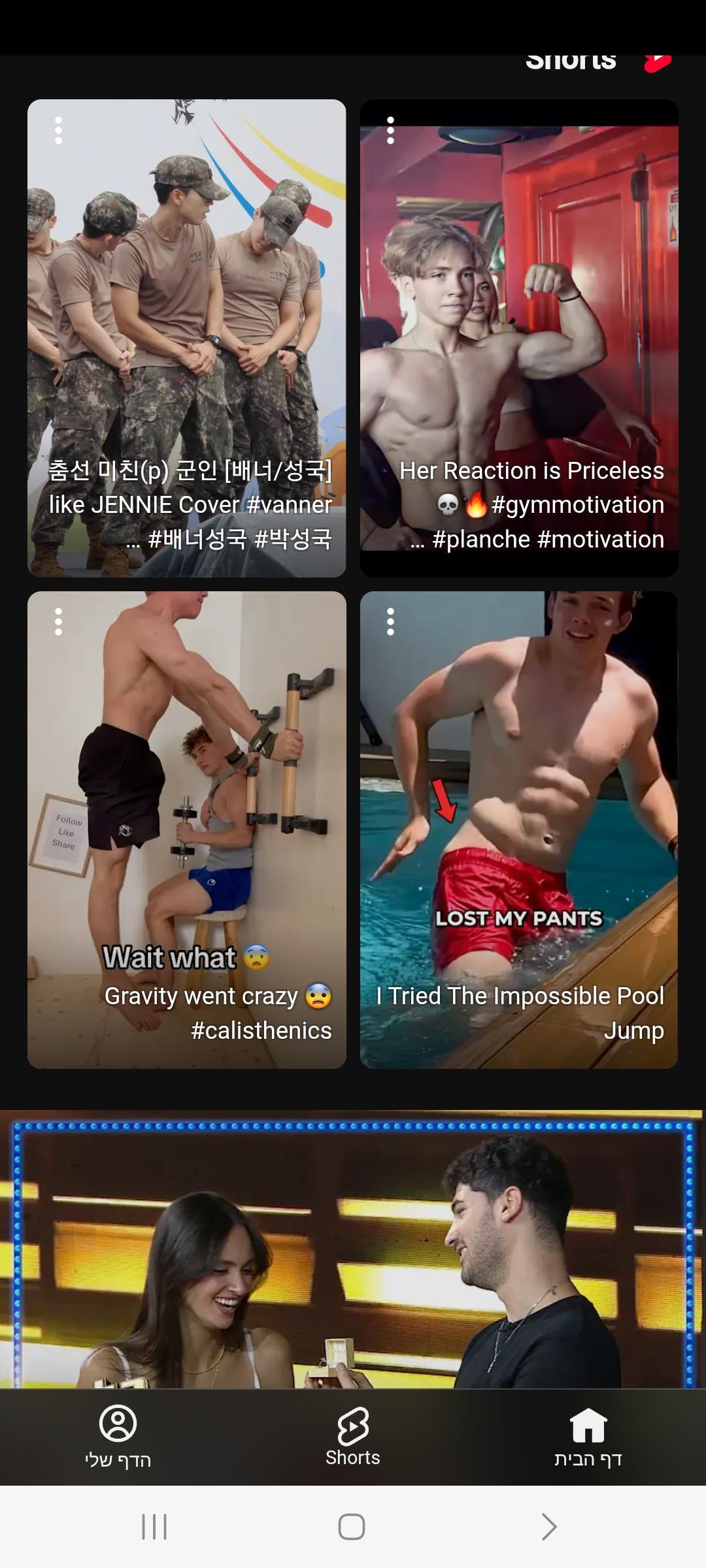Open the JENNIE Cover #vanner short
The height and width of the screenshot is (1568, 706).
(186, 338)
